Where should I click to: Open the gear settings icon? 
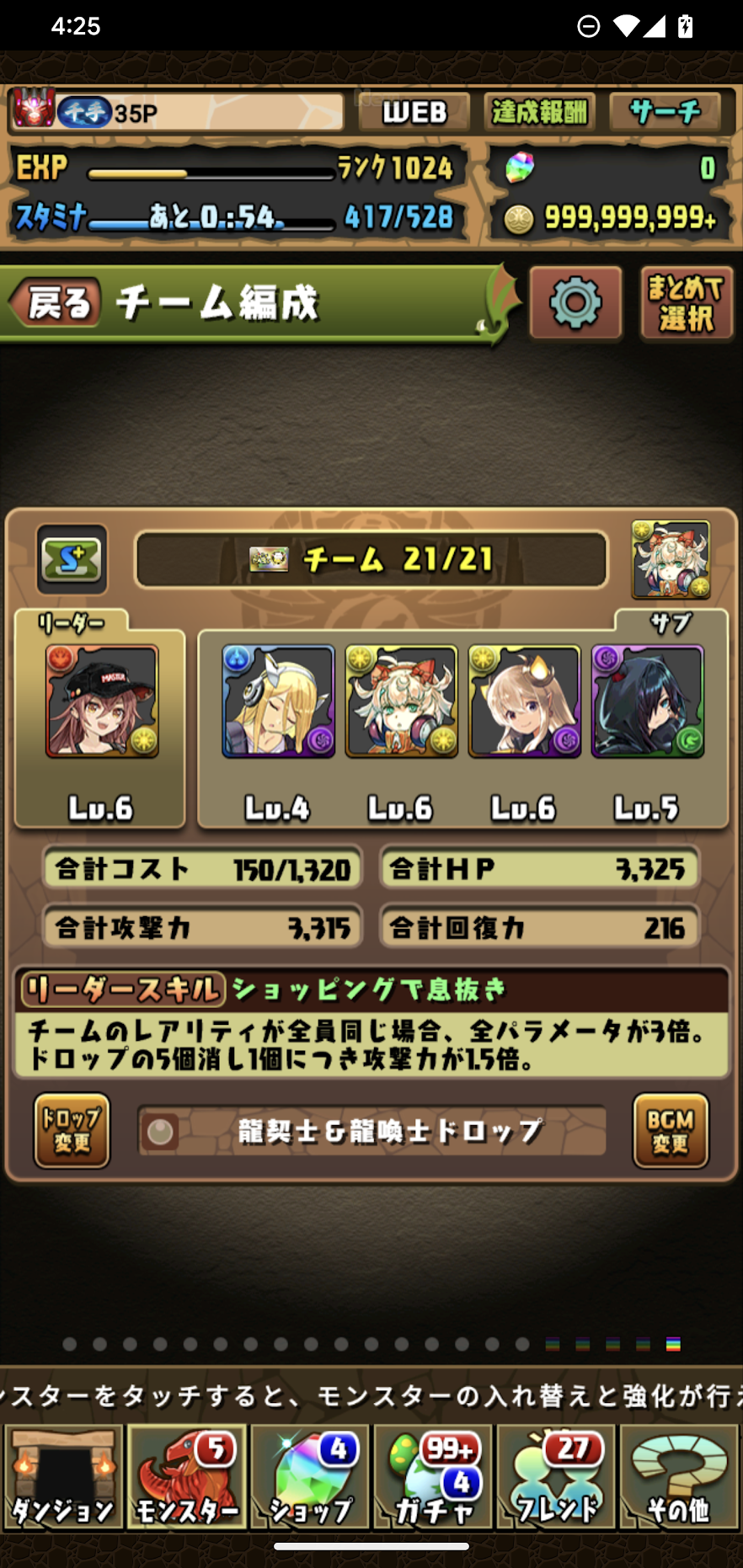575,303
